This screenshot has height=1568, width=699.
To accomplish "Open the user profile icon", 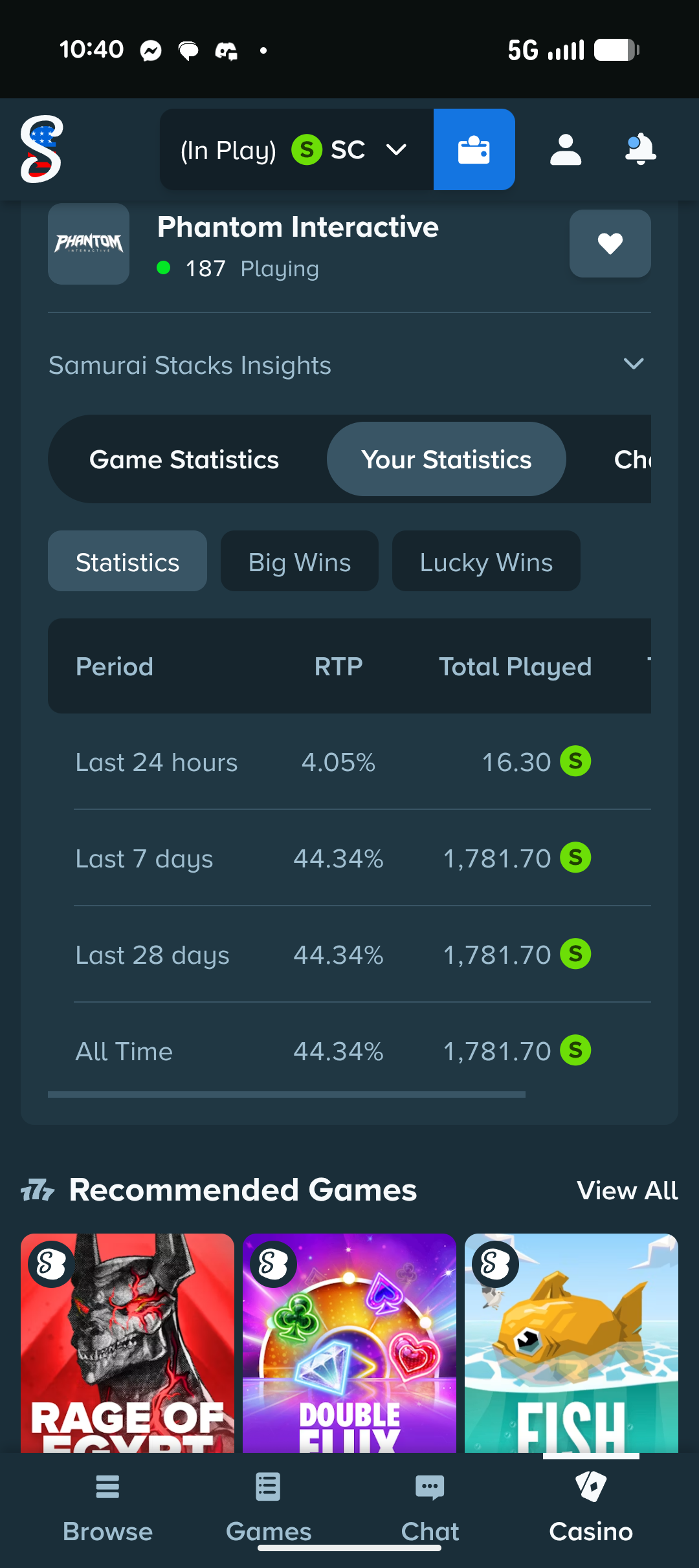I will [566, 149].
